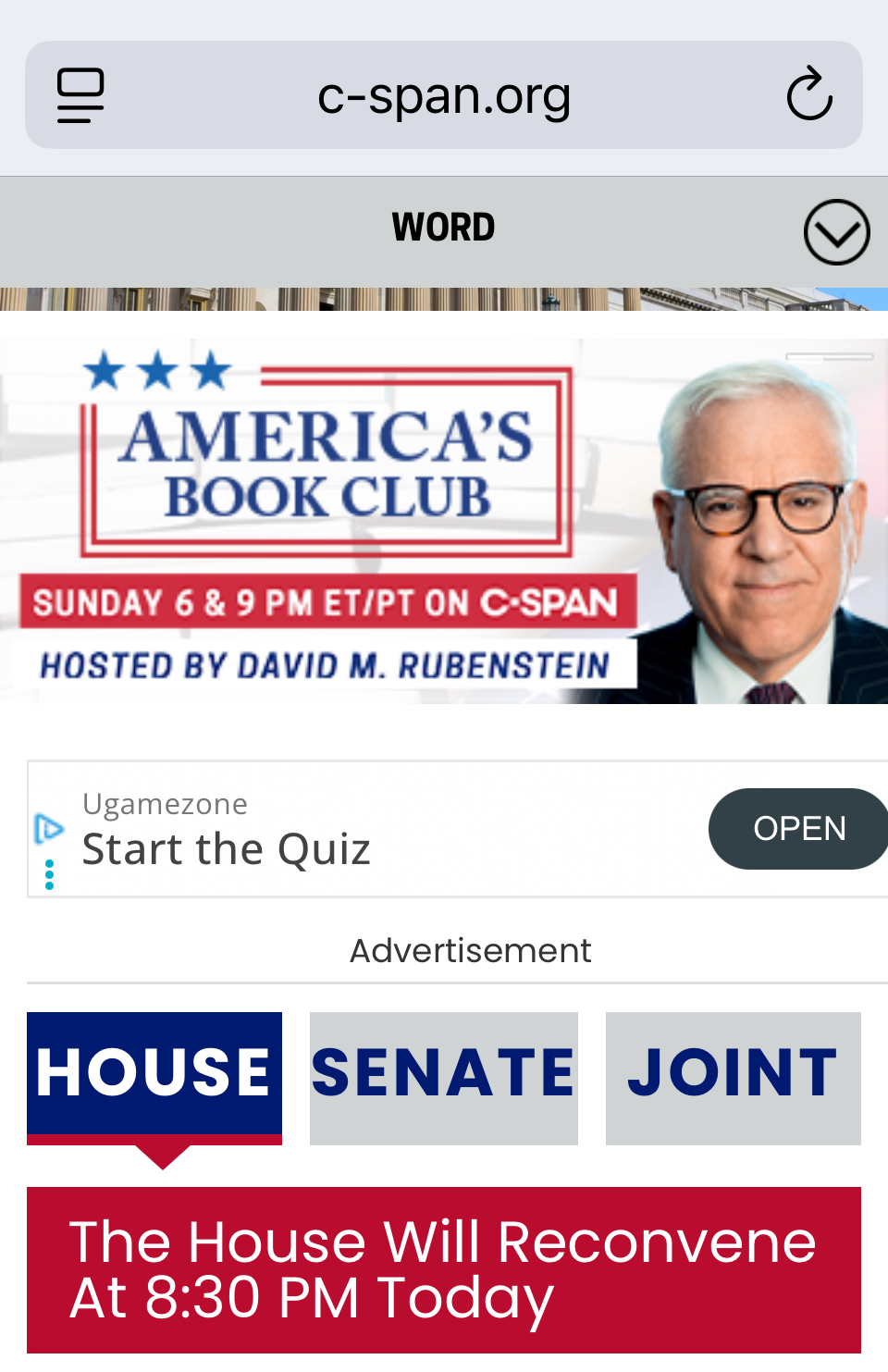Reload the c-span.org page
The width and height of the screenshot is (888, 1372).
808,94
